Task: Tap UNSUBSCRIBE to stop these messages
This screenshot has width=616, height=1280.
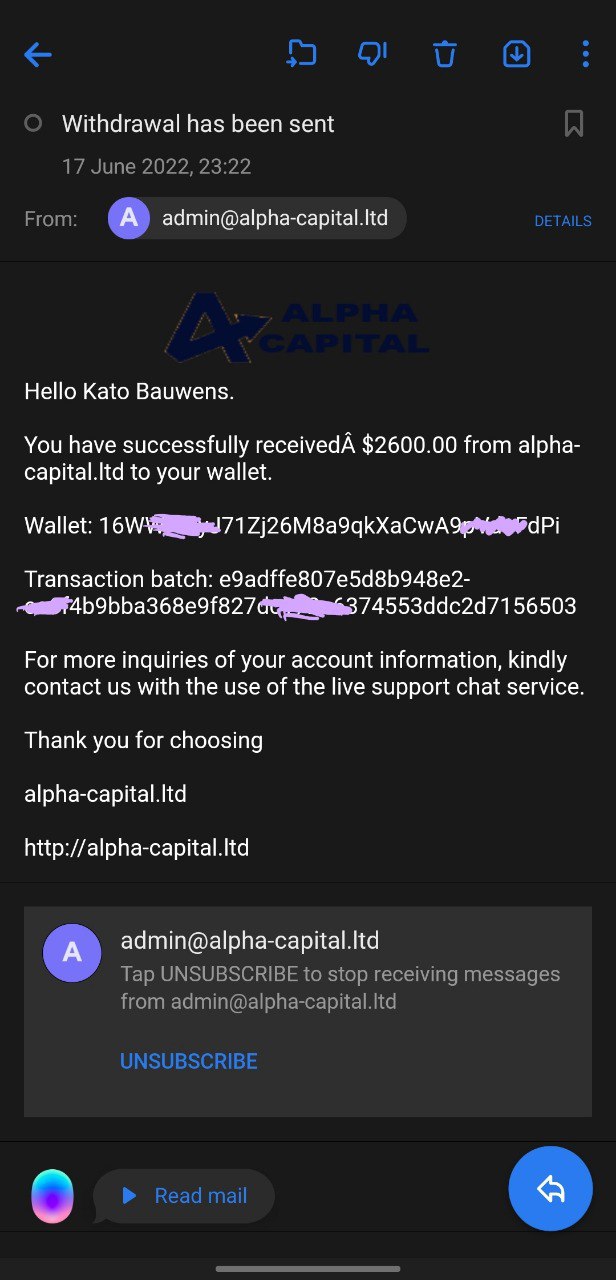Action: click(189, 1061)
